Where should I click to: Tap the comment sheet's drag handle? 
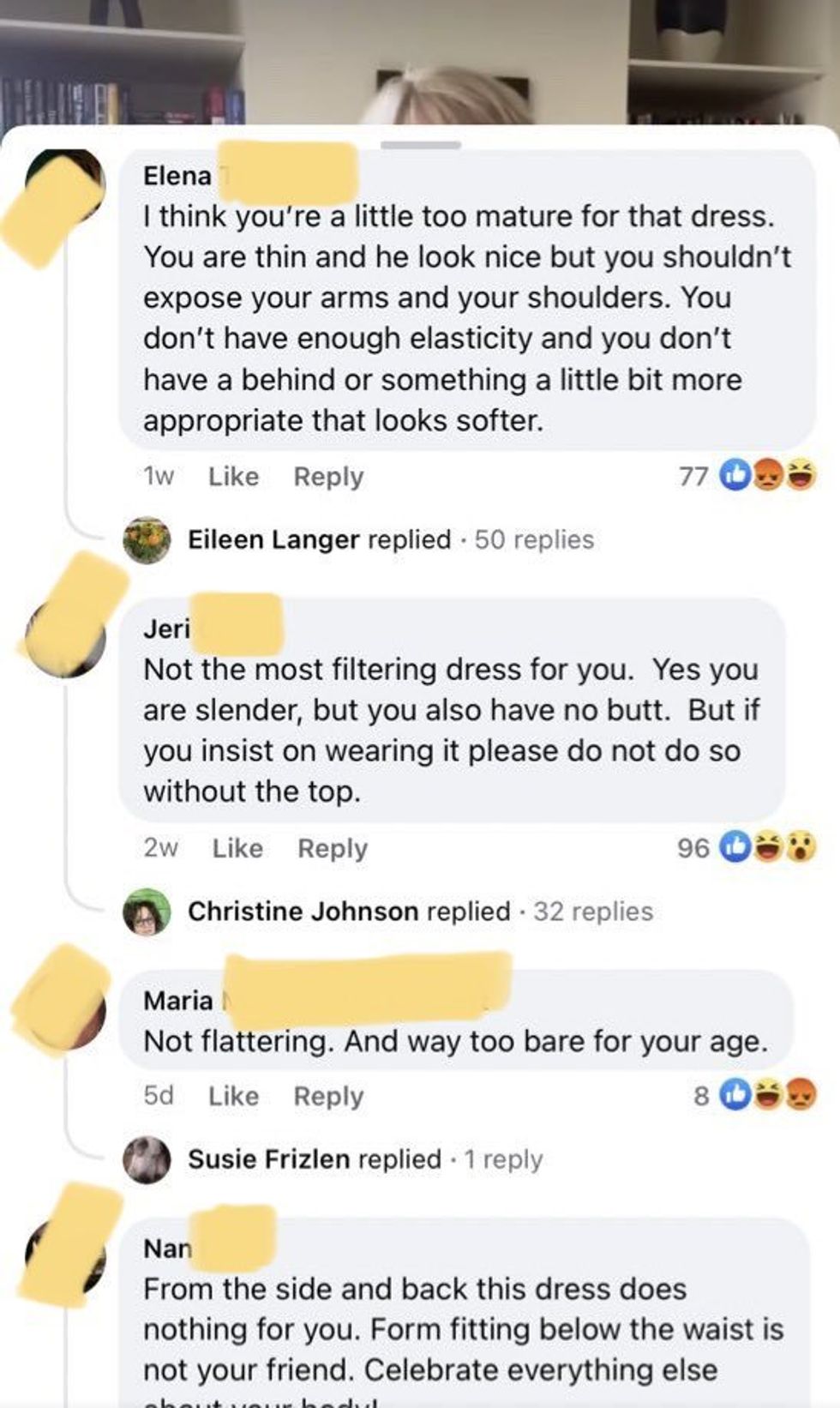(x=421, y=146)
